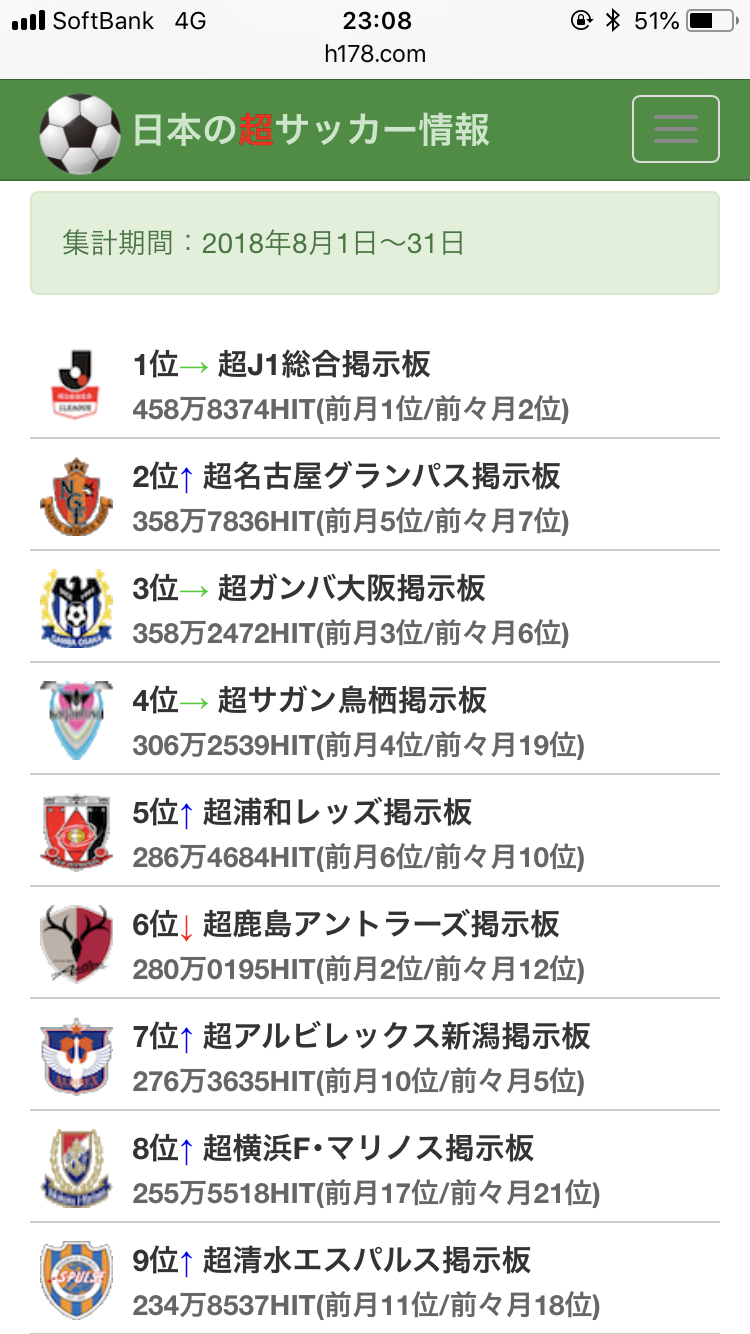
Task: Open 超J1総合掲示板 ranking row
Action: [x=375, y=384]
